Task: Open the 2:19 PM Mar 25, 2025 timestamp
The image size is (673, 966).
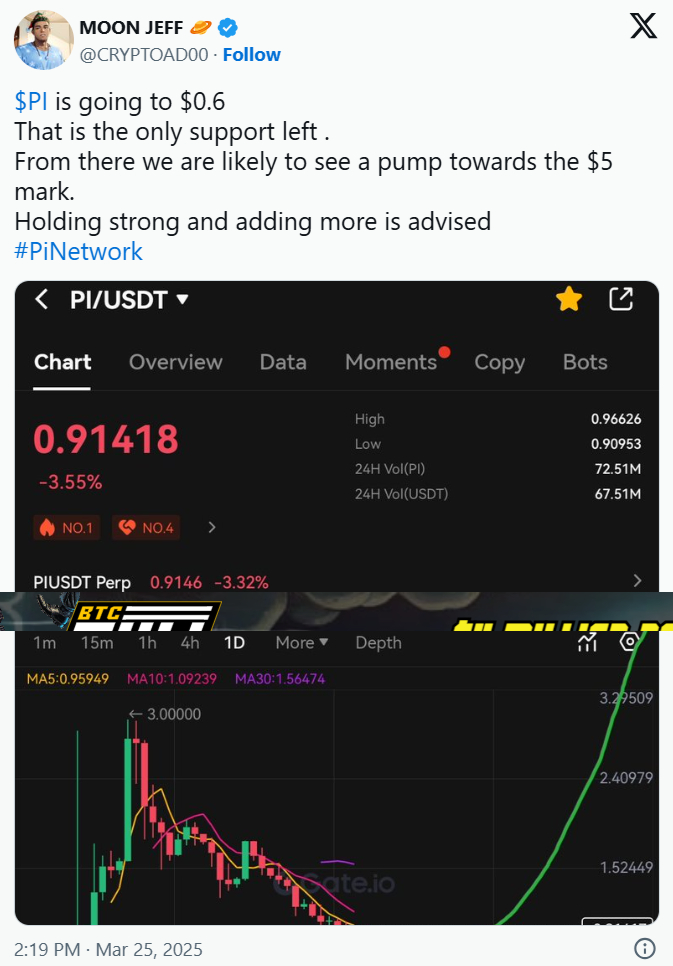Action: point(108,946)
